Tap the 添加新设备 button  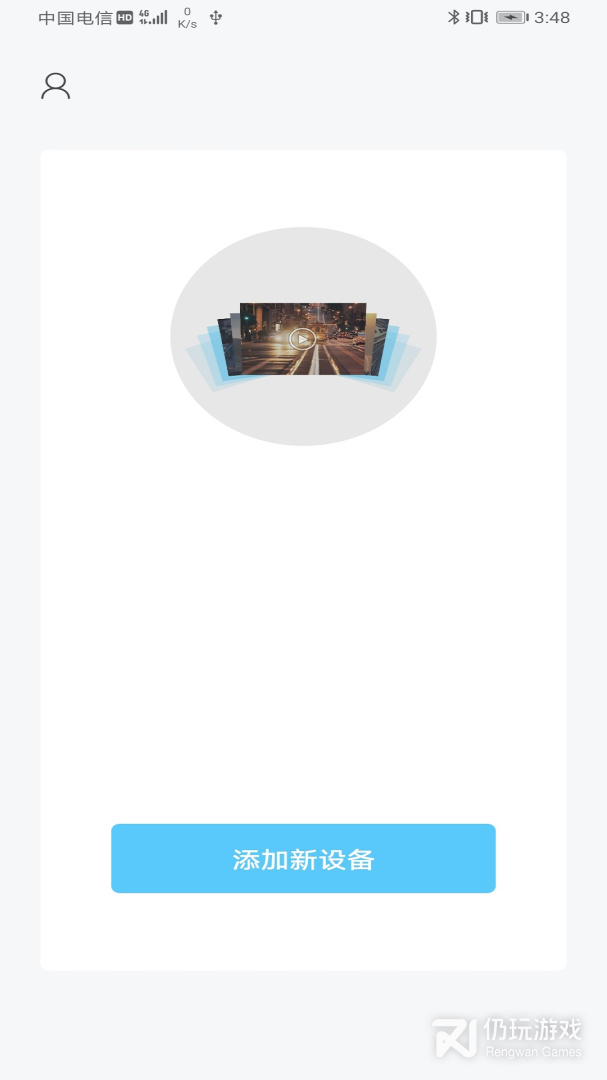click(303, 858)
